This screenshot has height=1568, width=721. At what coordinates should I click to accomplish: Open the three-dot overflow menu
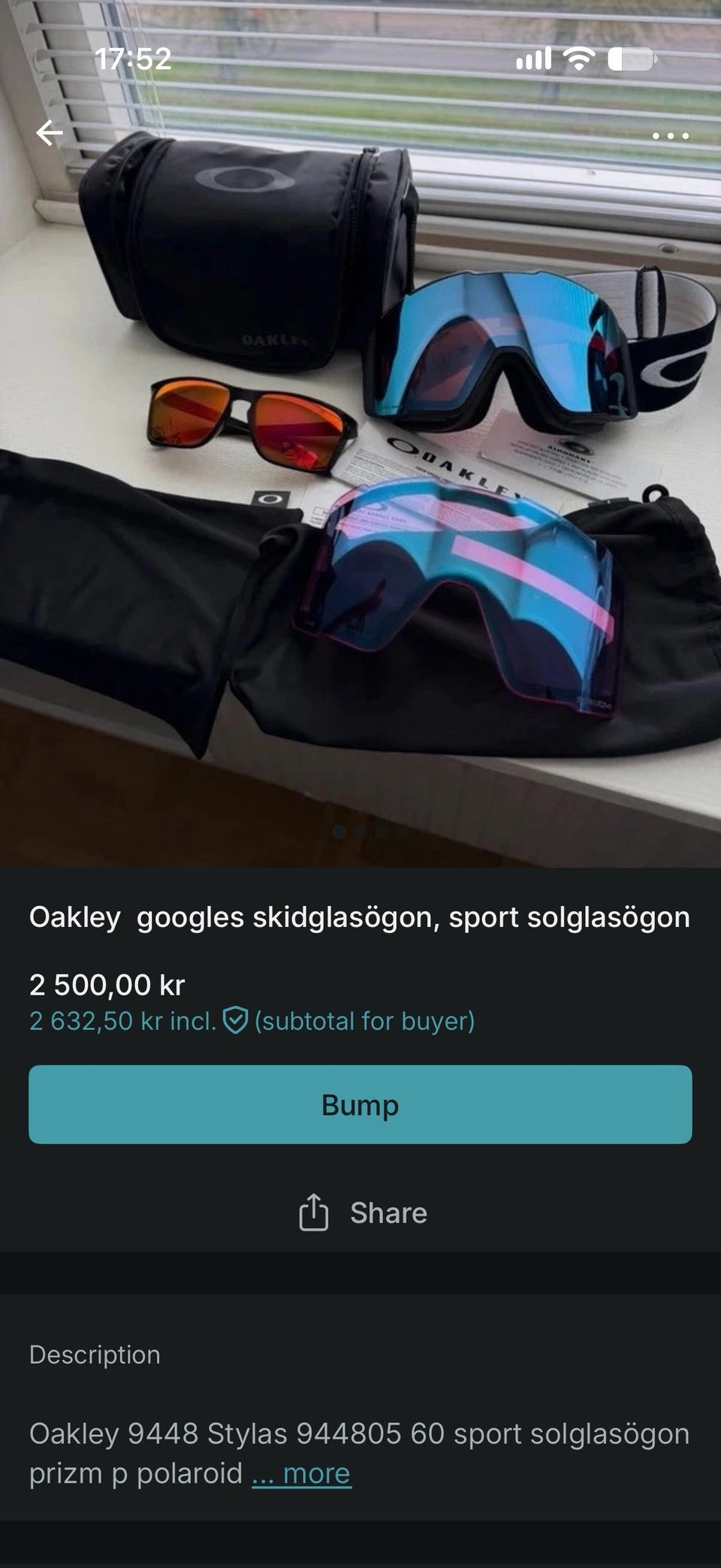670,136
